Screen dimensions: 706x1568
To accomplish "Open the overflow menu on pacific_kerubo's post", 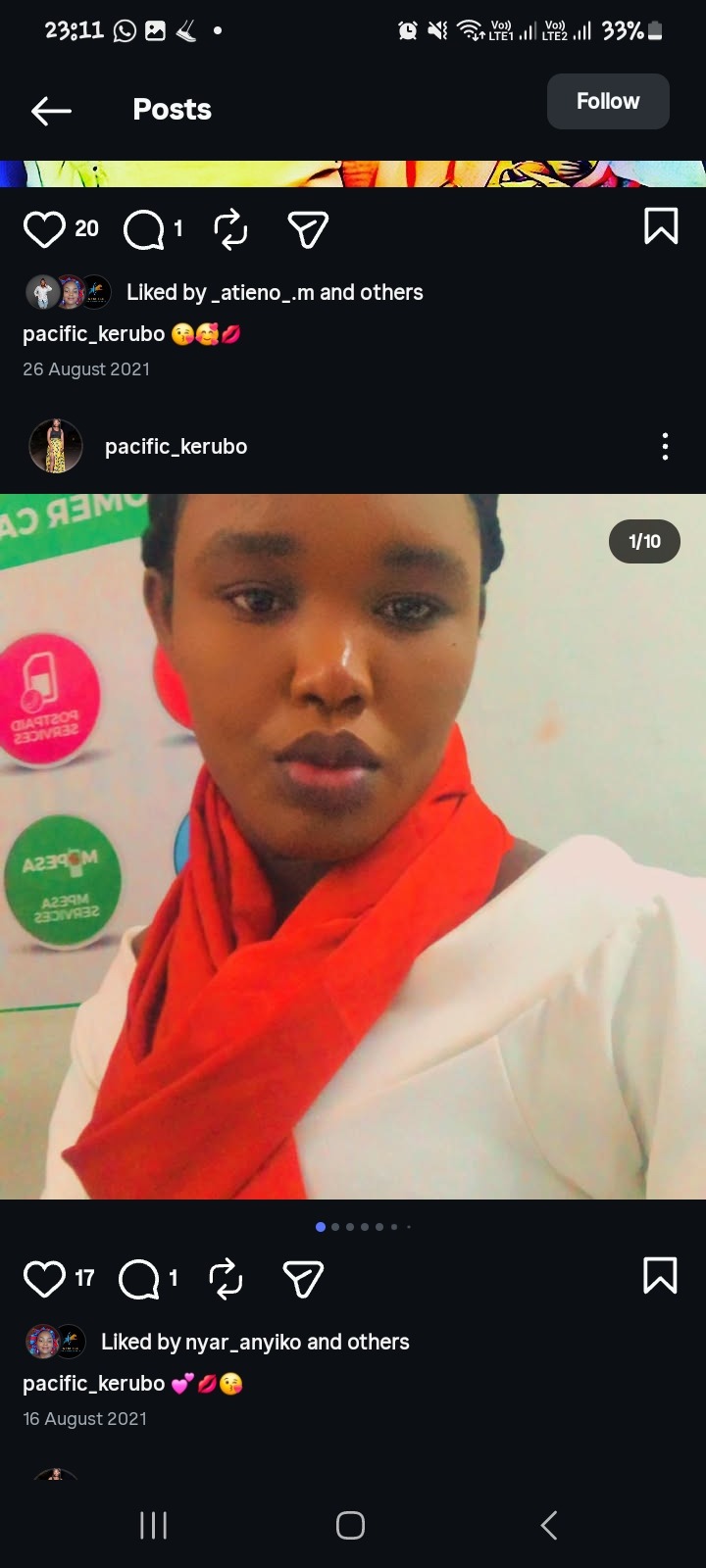I will point(665,447).
